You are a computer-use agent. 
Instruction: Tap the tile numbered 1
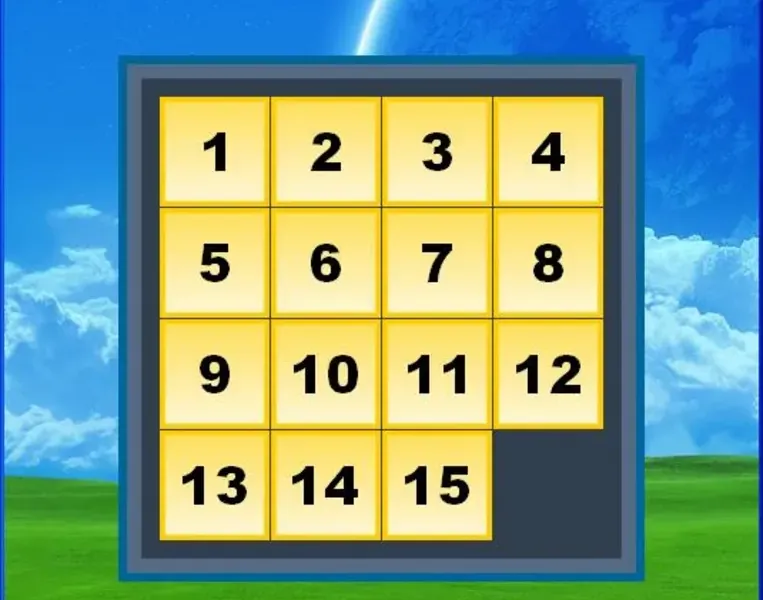click(x=214, y=152)
